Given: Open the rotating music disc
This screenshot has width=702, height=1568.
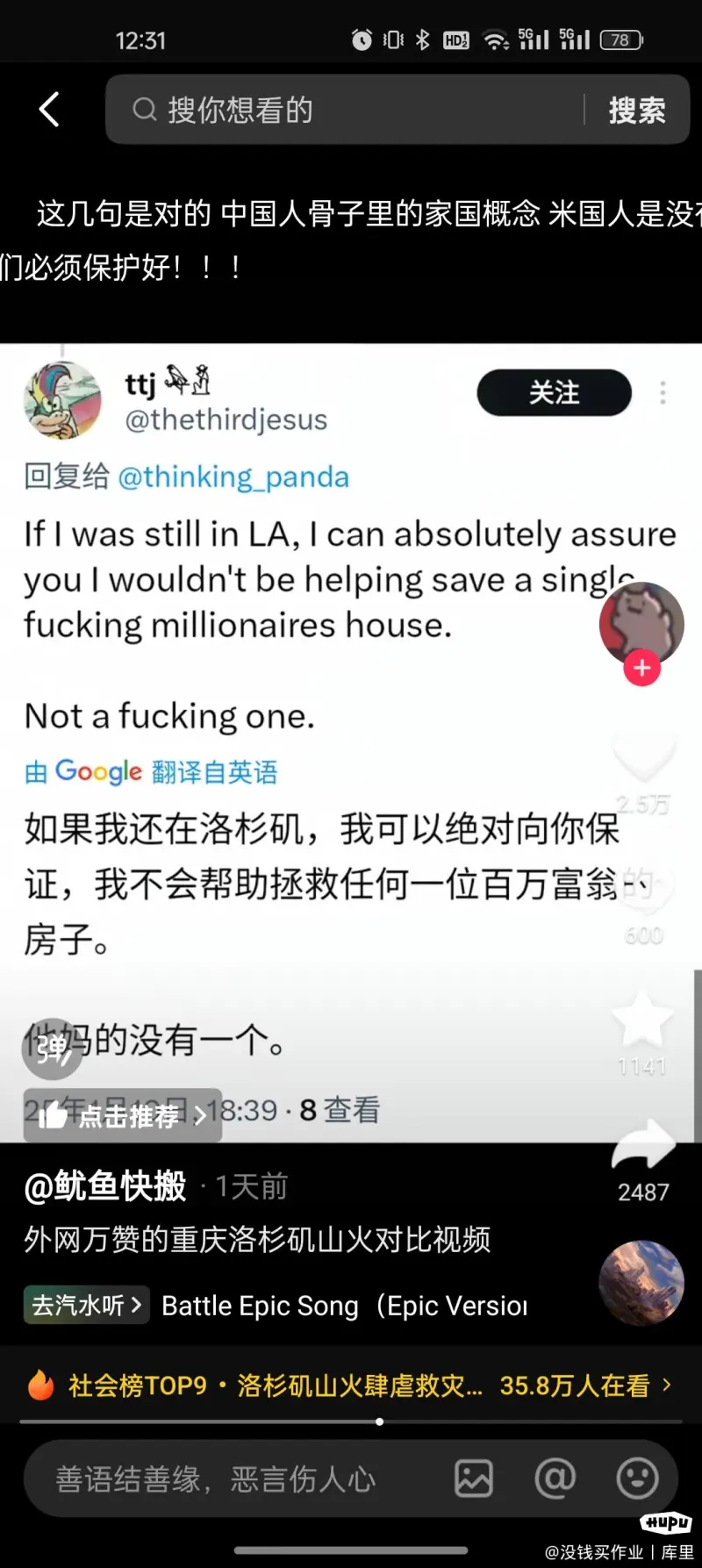Looking at the screenshot, I should coord(641,1282).
